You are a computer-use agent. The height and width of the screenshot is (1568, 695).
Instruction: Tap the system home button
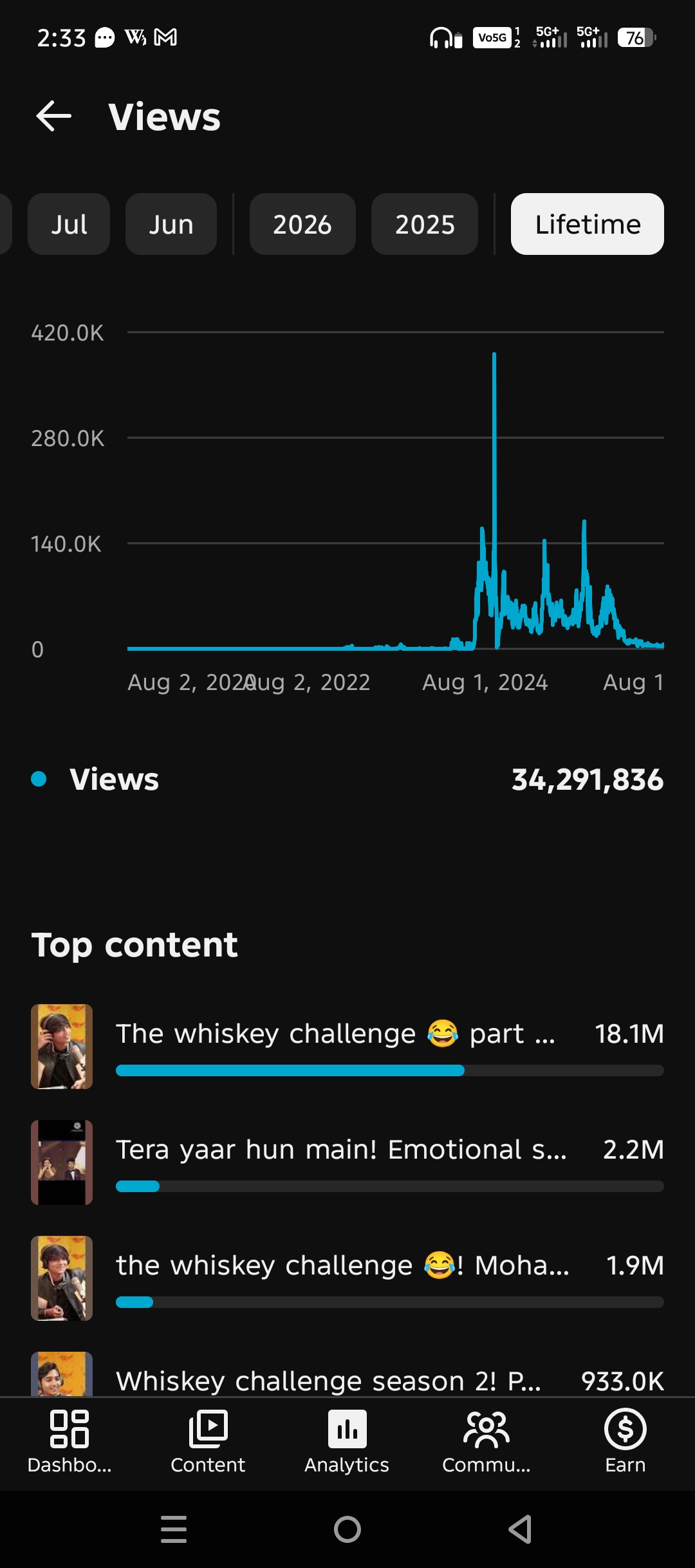click(x=347, y=1529)
